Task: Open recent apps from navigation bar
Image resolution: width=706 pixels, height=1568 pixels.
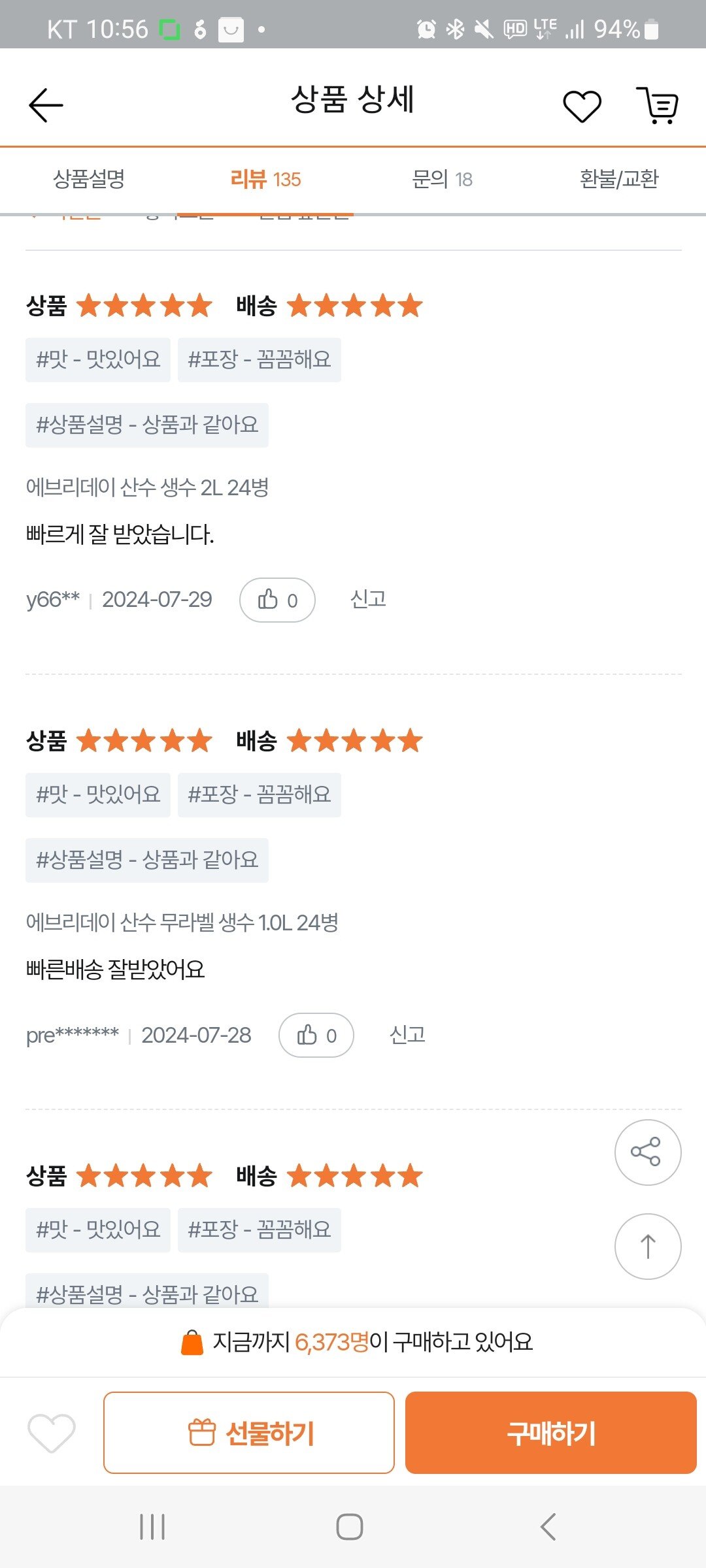Action: [x=152, y=1527]
